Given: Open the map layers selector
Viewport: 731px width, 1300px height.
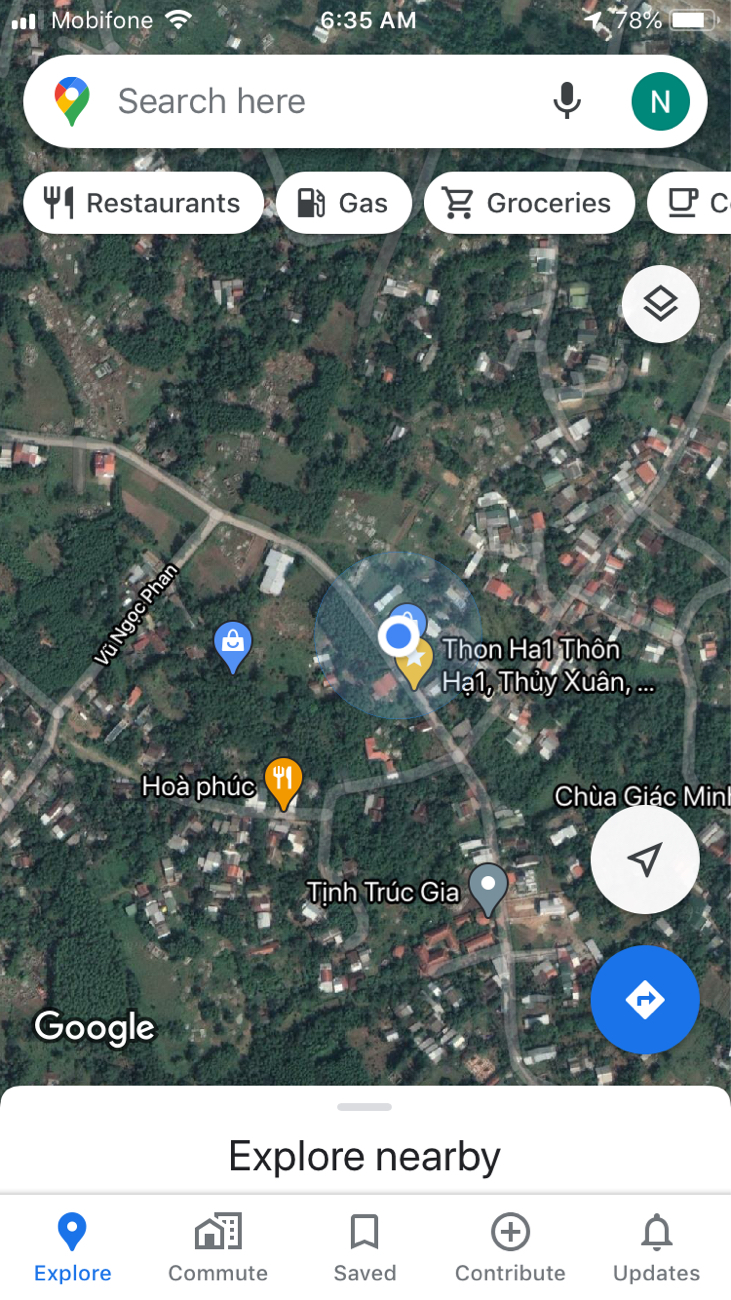Looking at the screenshot, I should [x=660, y=305].
